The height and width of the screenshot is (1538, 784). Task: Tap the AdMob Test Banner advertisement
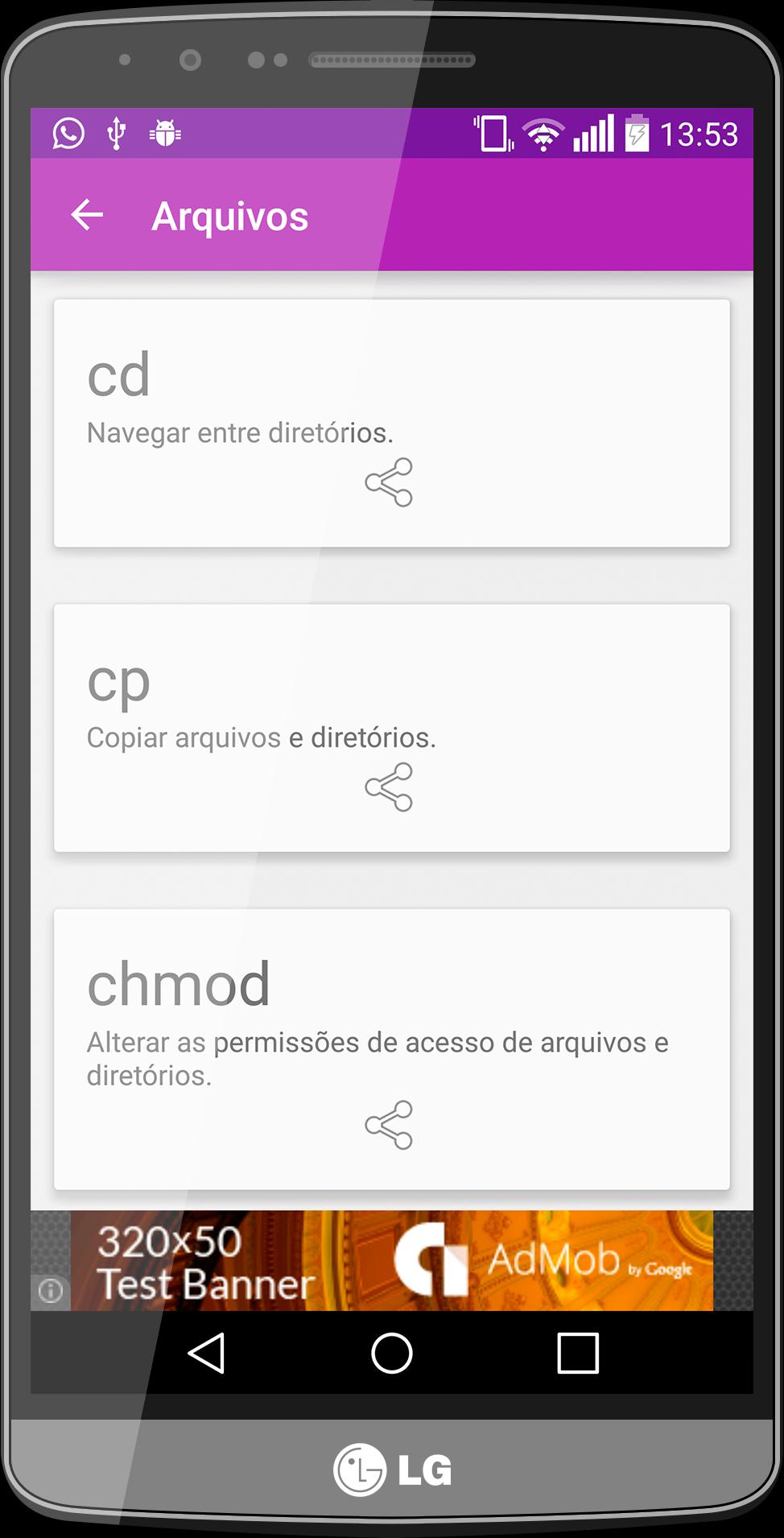click(x=391, y=1262)
